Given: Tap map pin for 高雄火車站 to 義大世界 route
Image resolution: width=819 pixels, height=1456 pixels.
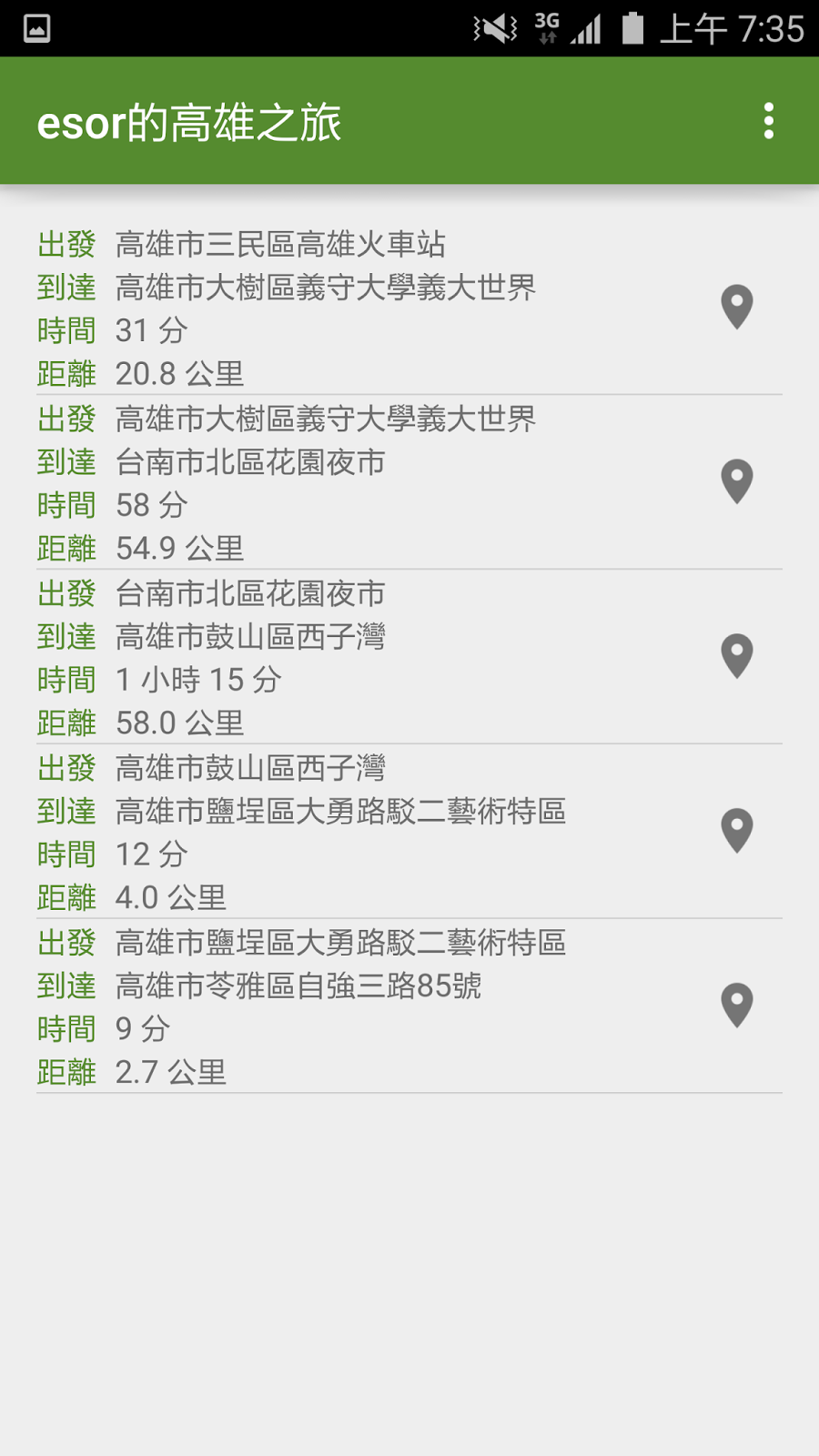Looking at the screenshot, I should 737,307.
